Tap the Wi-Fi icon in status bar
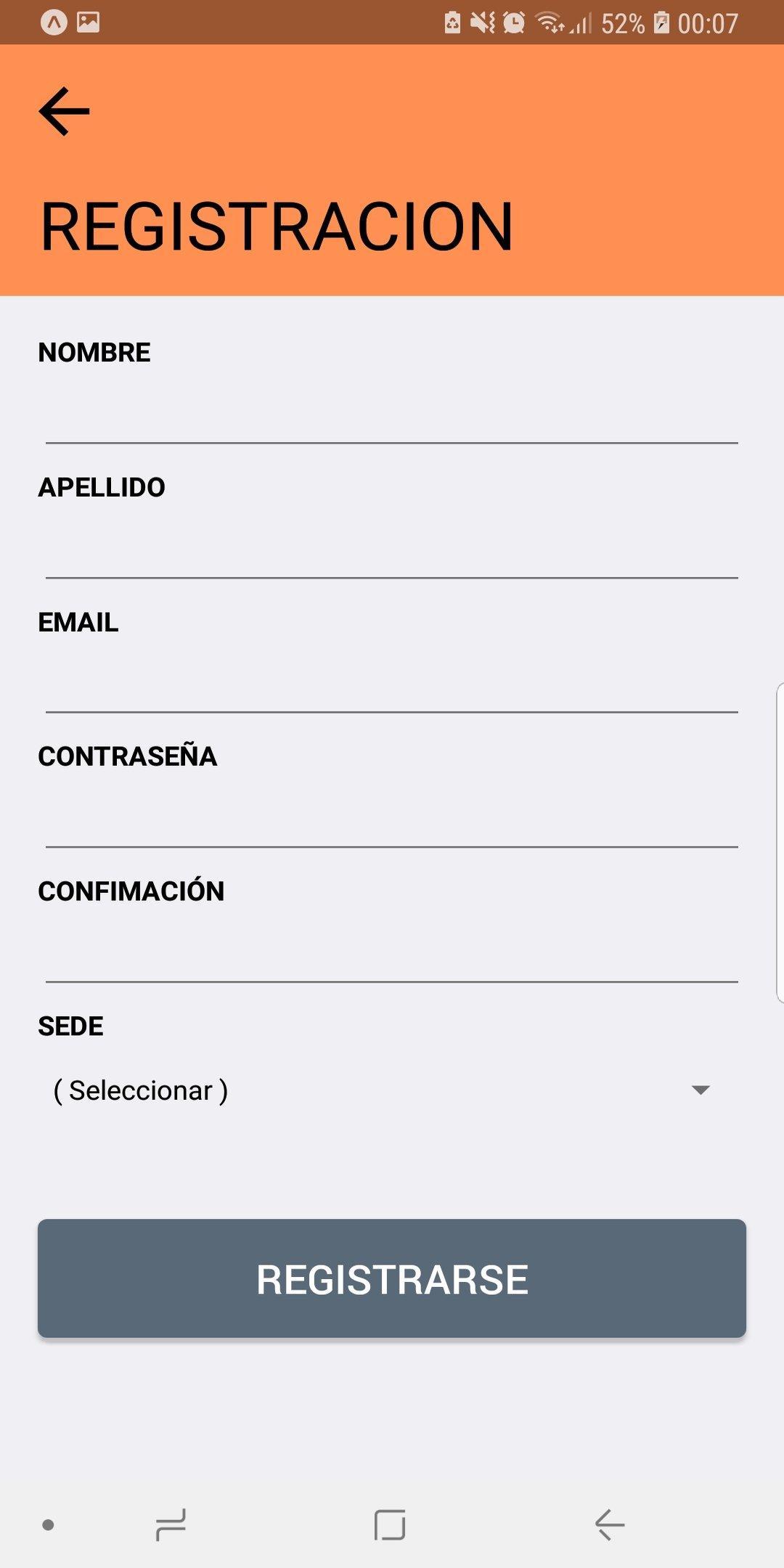Screen dimensions: 784x1568 pos(550,23)
